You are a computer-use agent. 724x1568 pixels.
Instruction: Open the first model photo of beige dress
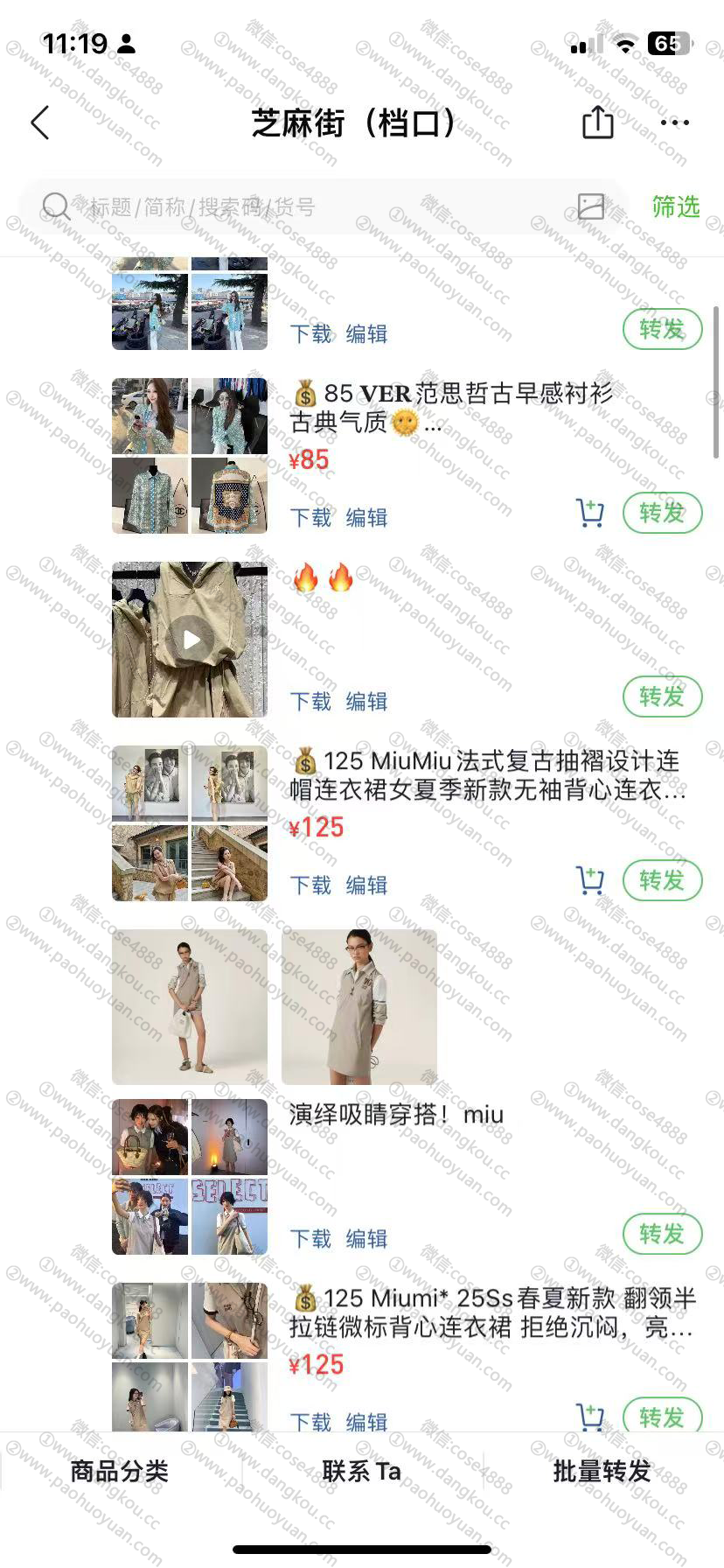pos(190,1006)
